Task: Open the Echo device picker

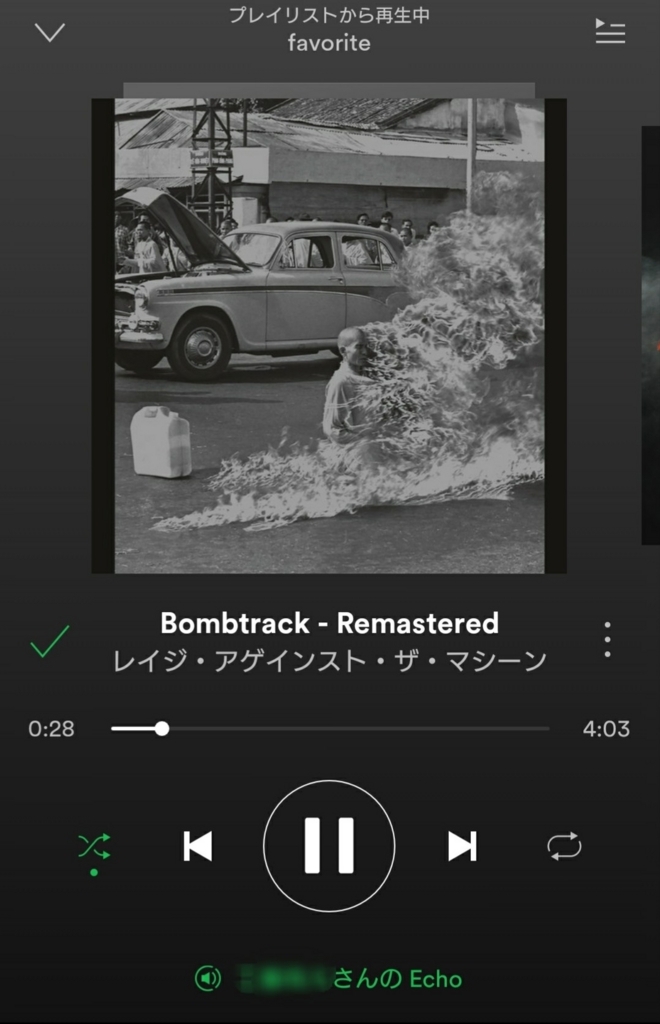Action: pos(330,979)
